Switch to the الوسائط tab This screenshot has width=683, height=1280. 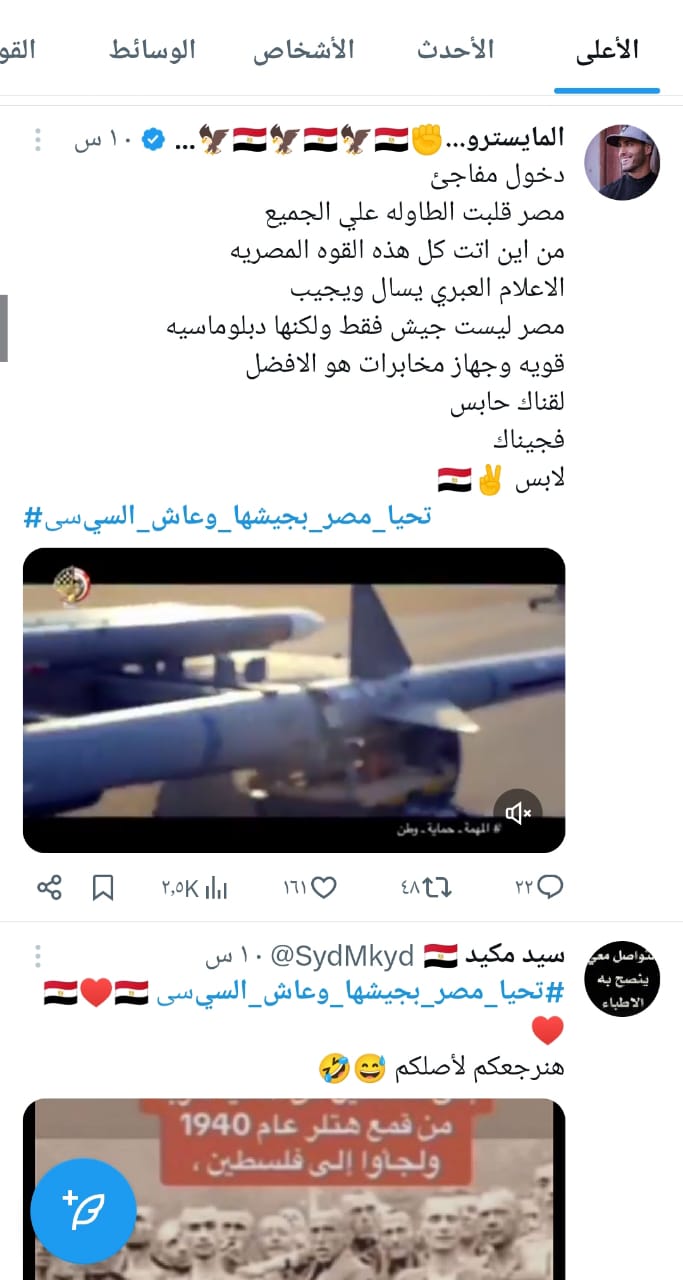point(151,50)
